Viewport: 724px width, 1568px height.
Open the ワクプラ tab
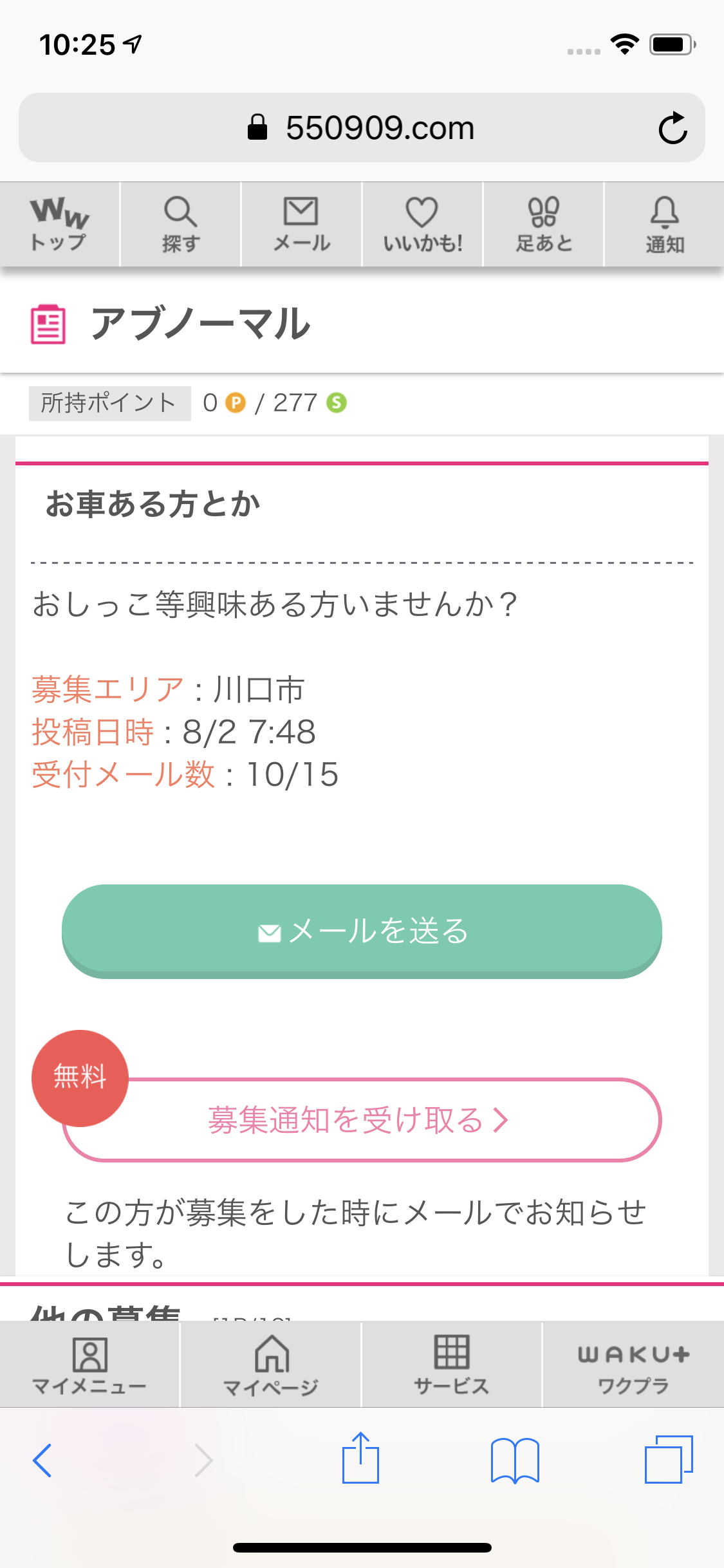click(634, 1365)
